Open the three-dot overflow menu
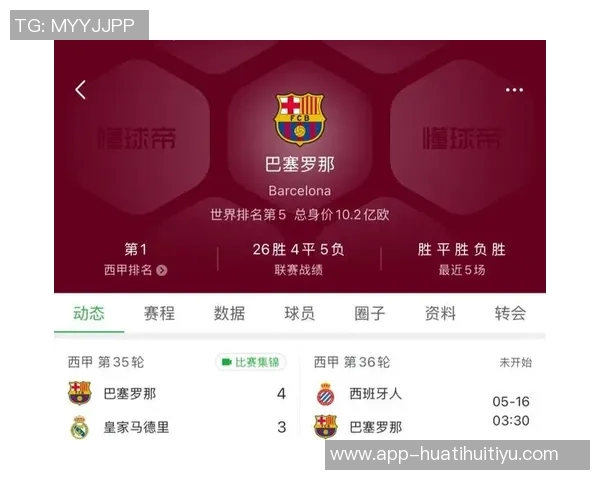This screenshot has height=480, width=600. (x=514, y=90)
